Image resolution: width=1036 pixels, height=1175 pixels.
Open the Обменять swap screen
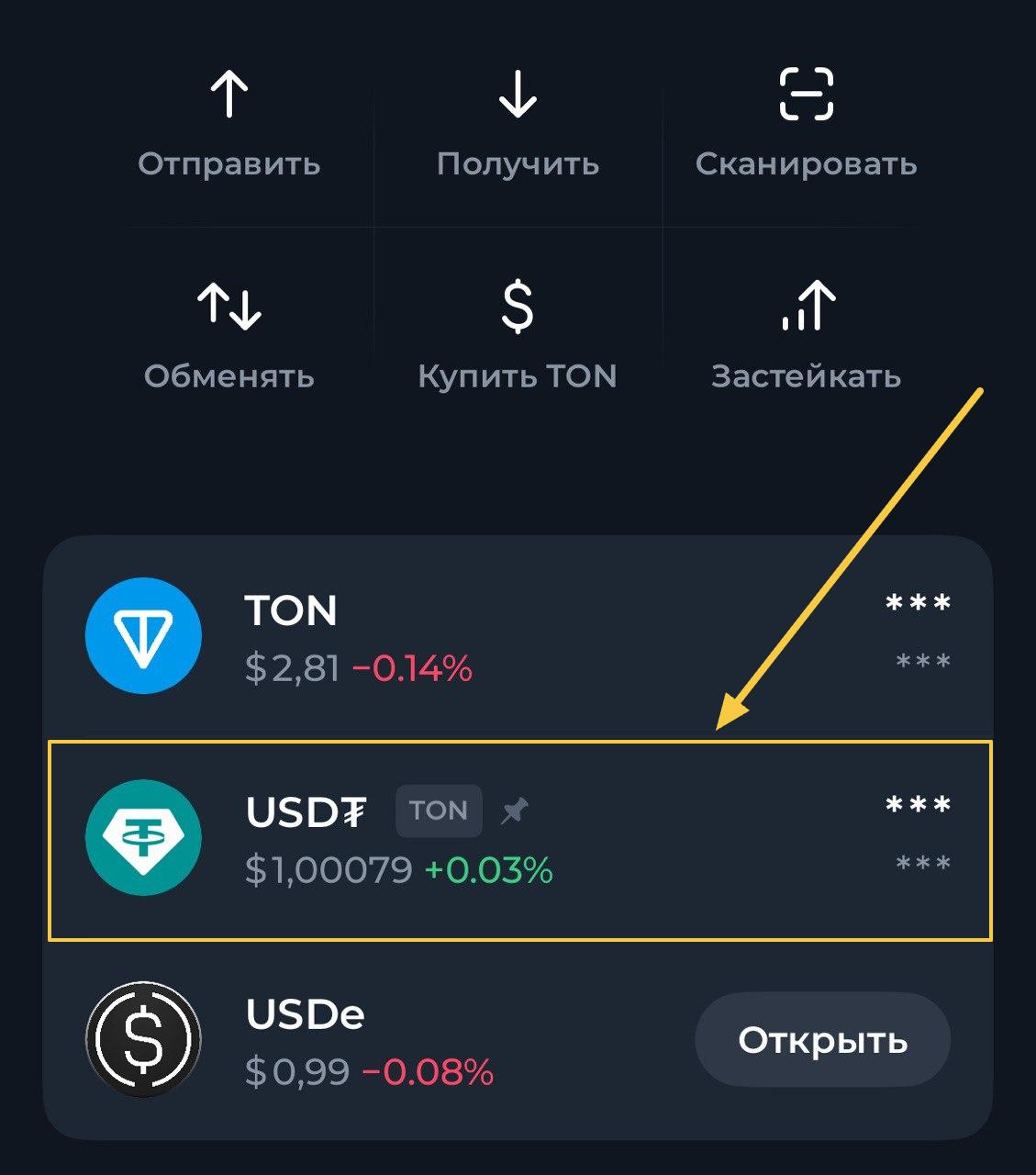point(228,336)
